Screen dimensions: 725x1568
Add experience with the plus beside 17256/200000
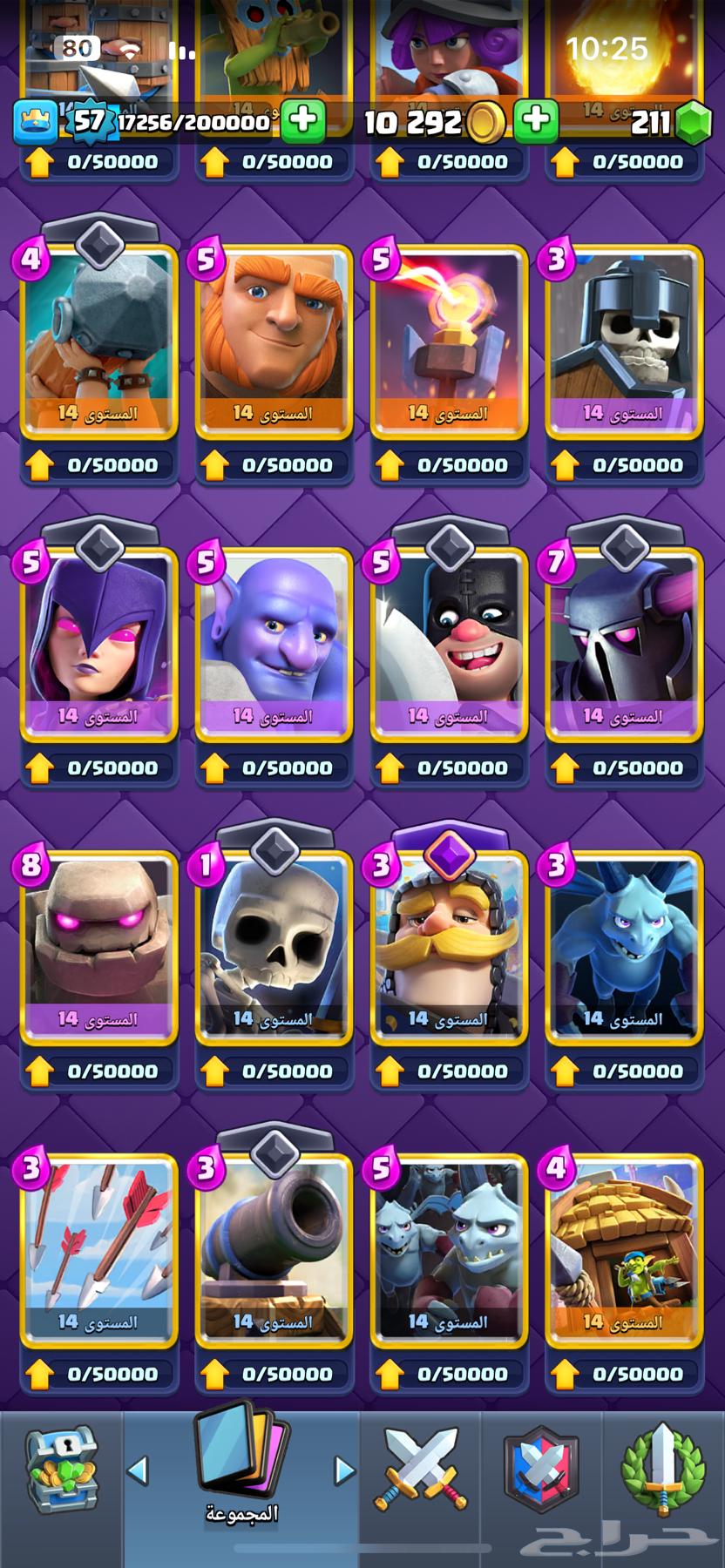pos(302,120)
